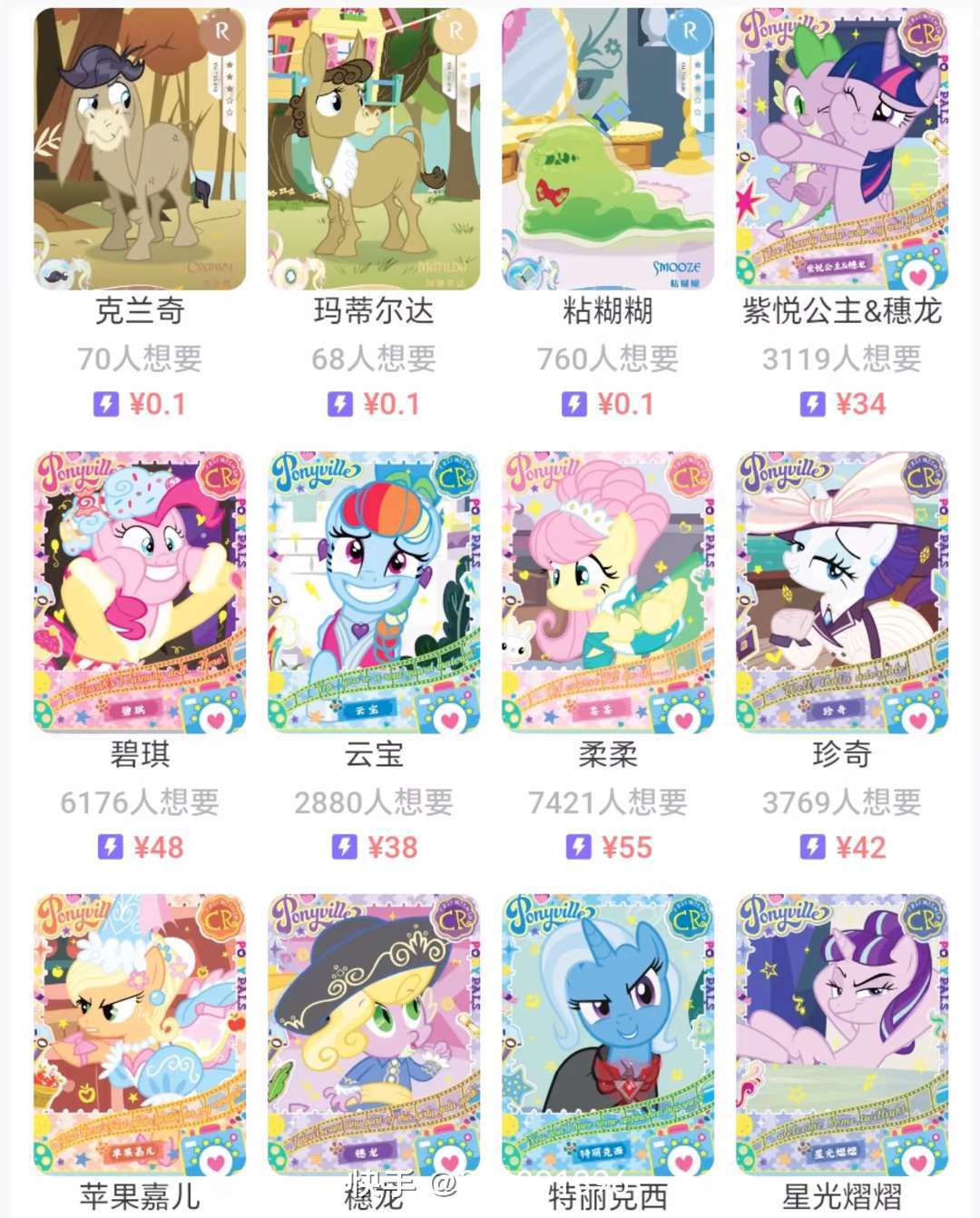
Task: Open the 苹果嘉儿 card
Action: (x=140, y=1033)
